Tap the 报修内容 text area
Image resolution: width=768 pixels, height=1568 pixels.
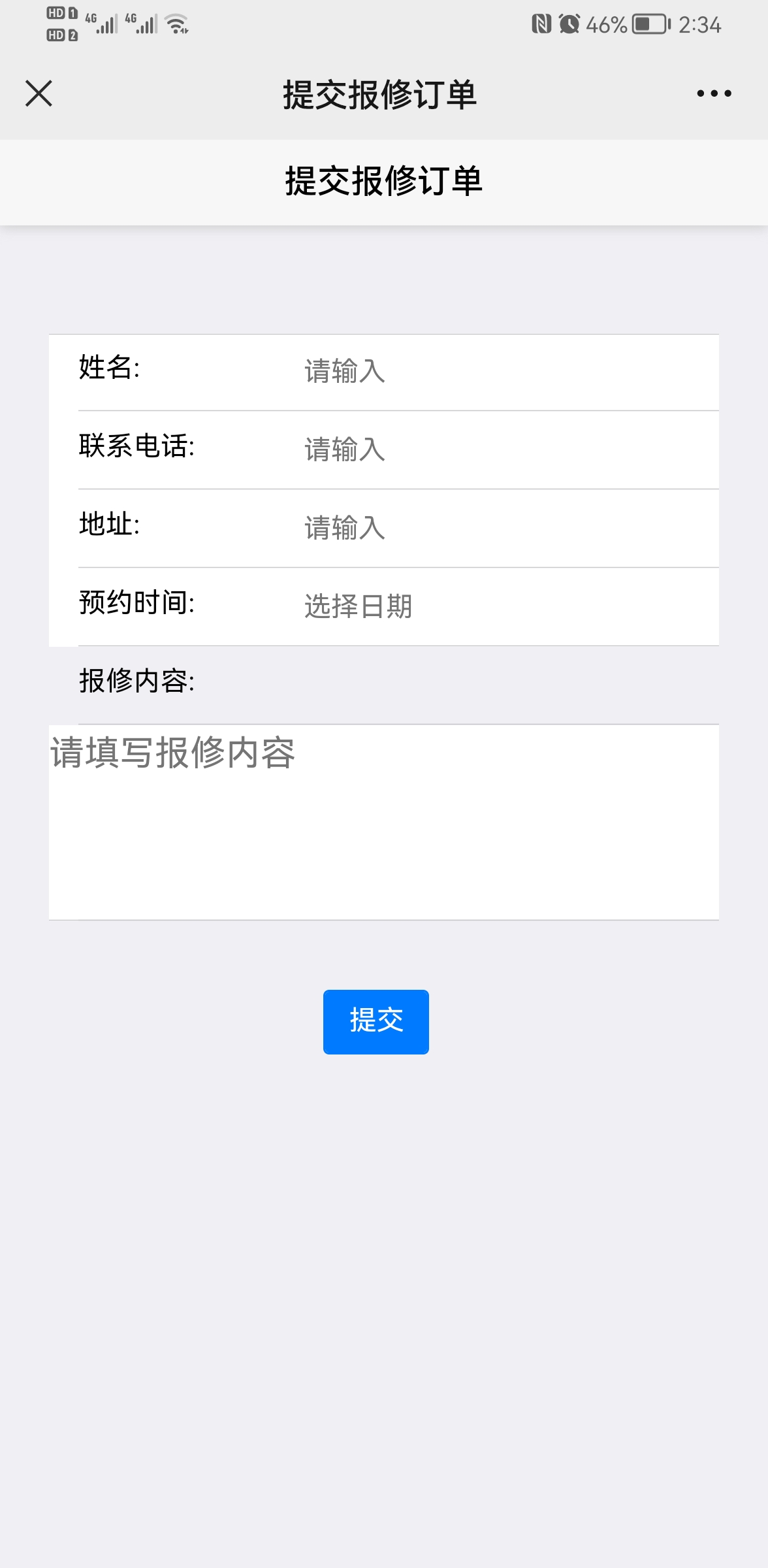point(384,822)
